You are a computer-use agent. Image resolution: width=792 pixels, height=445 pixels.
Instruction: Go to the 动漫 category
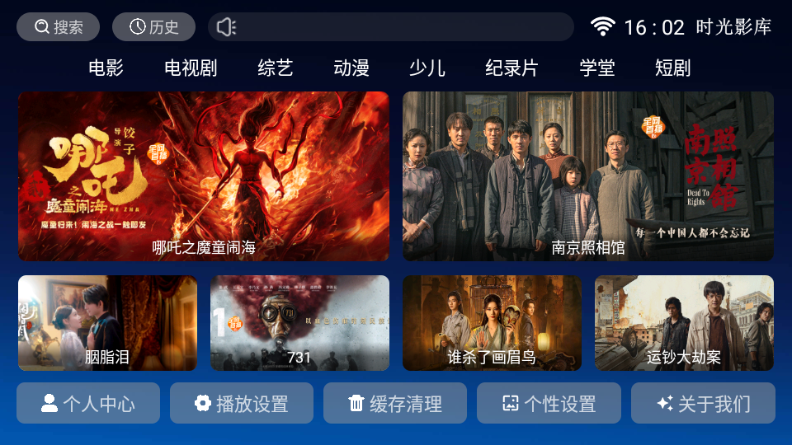coord(352,68)
